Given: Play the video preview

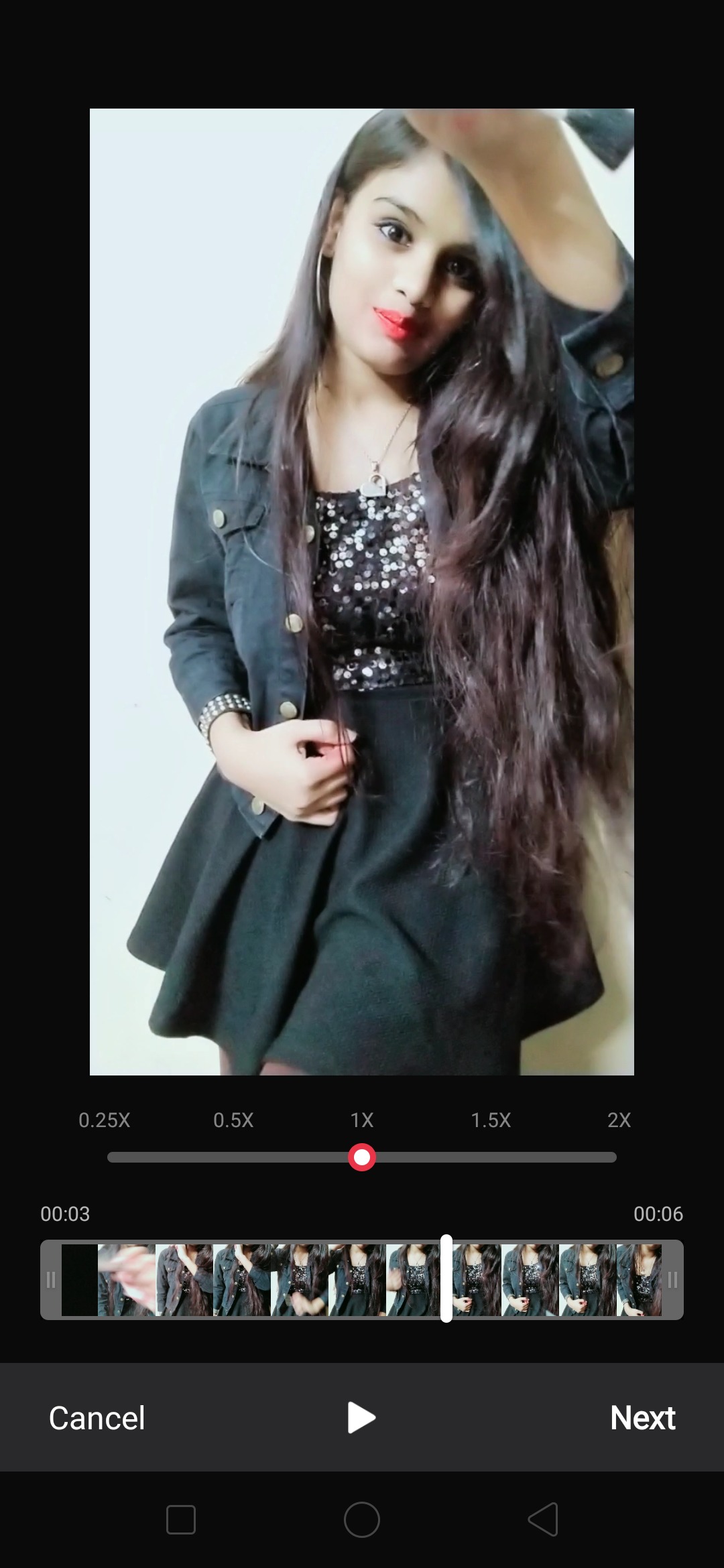Looking at the screenshot, I should pyautogui.click(x=361, y=1418).
